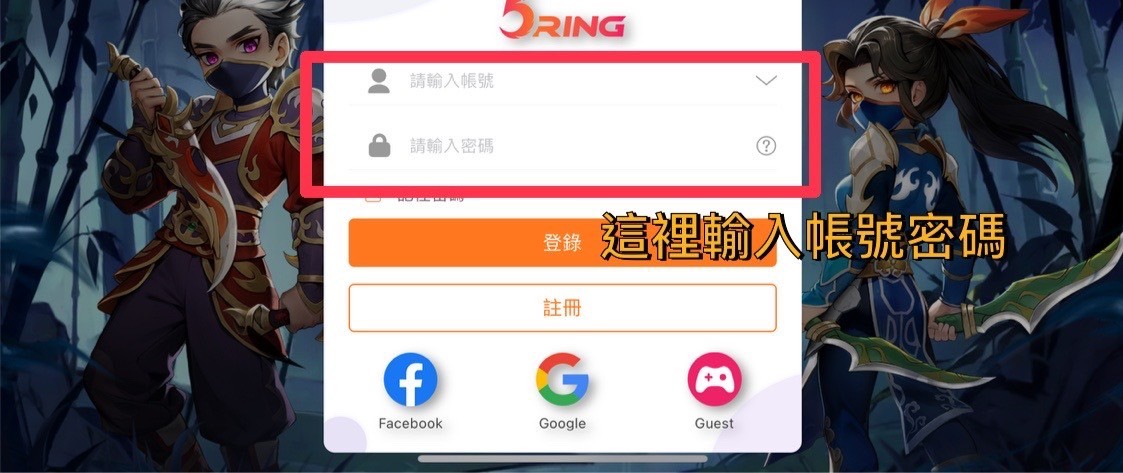Sign in with Google

pos(562,380)
